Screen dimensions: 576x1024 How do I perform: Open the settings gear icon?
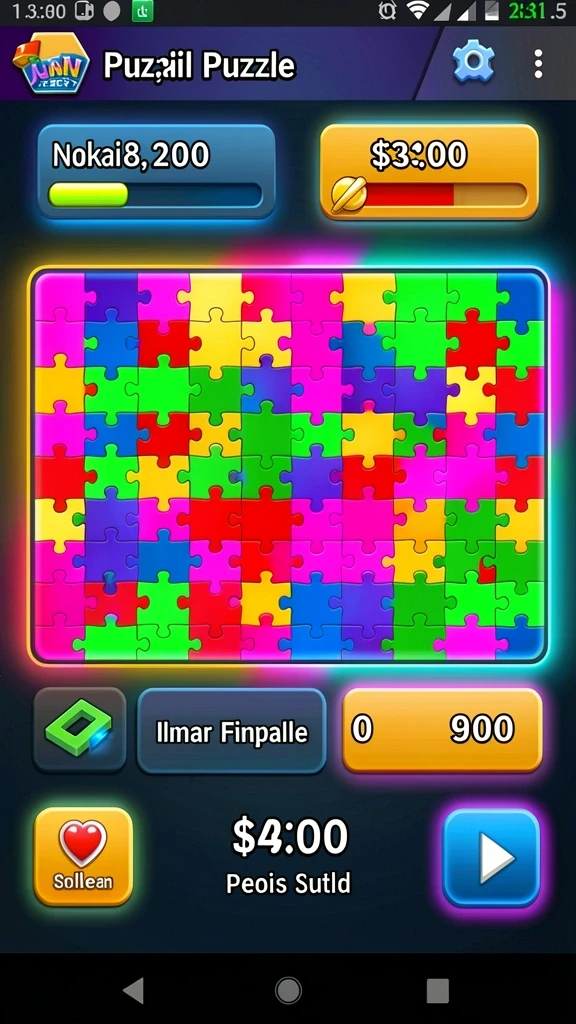pyautogui.click(x=473, y=63)
